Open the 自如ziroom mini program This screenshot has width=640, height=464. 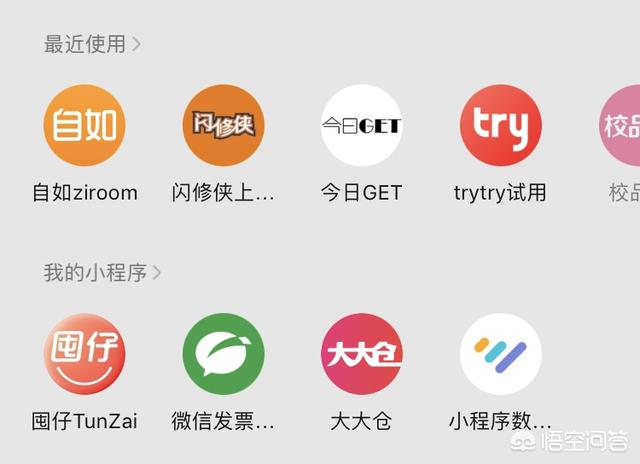85,125
